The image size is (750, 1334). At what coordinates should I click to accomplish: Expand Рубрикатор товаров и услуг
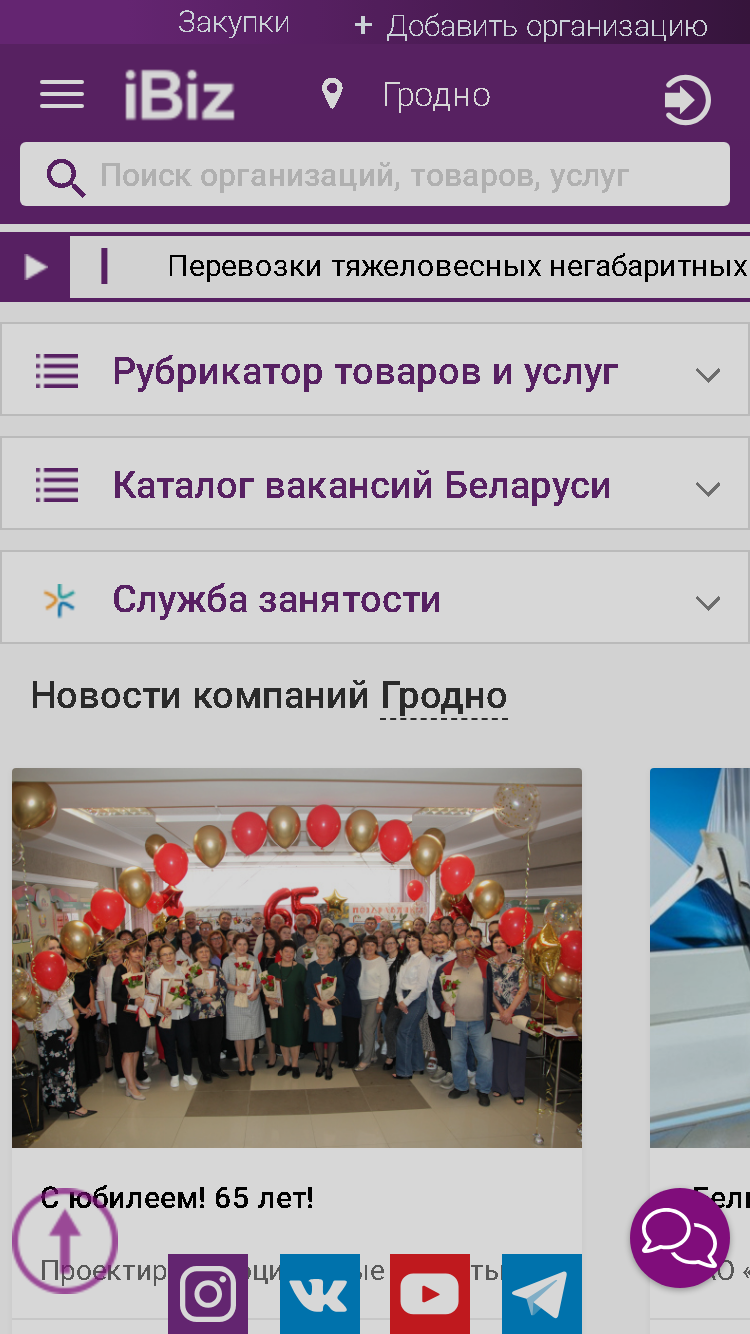tap(375, 370)
